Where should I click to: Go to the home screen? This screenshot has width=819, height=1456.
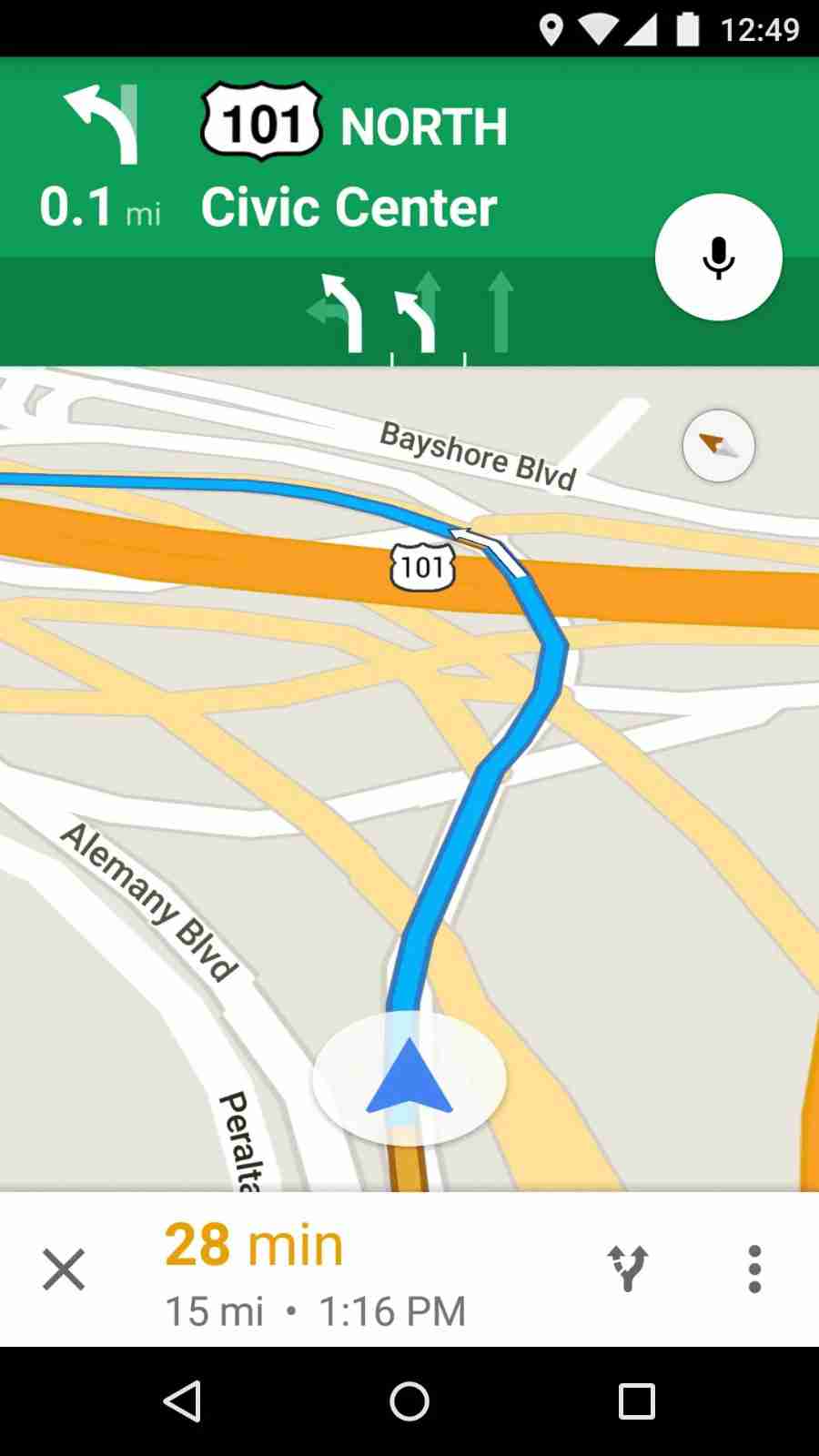tap(409, 1401)
